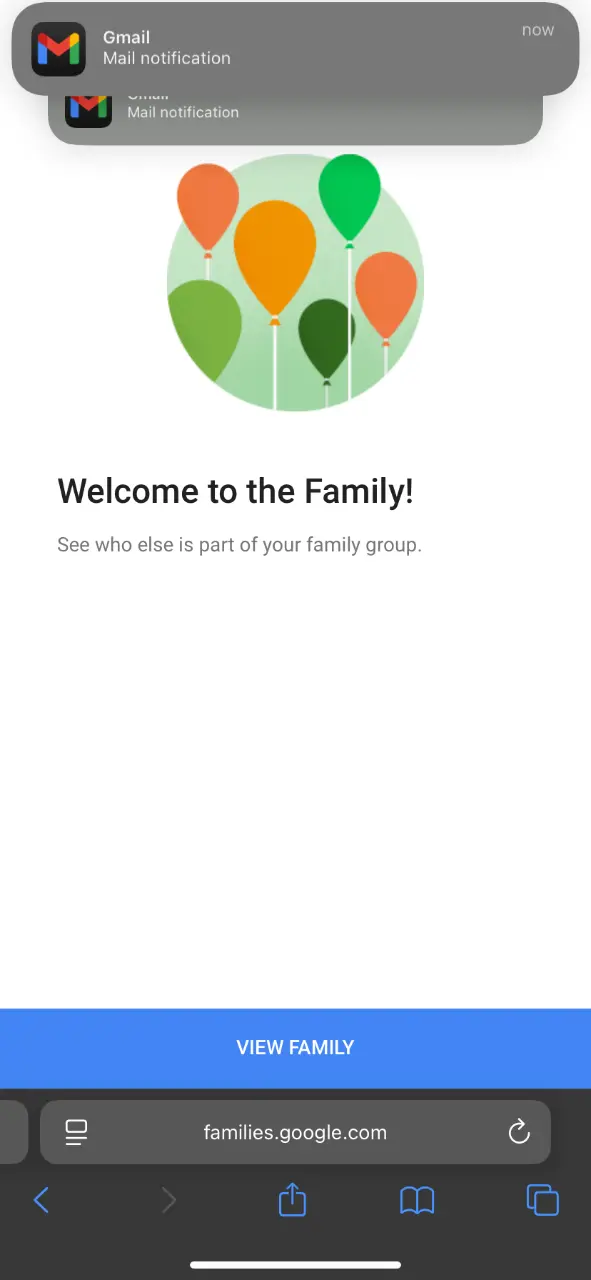Open the page format menu in address bar

pyautogui.click(x=76, y=1132)
